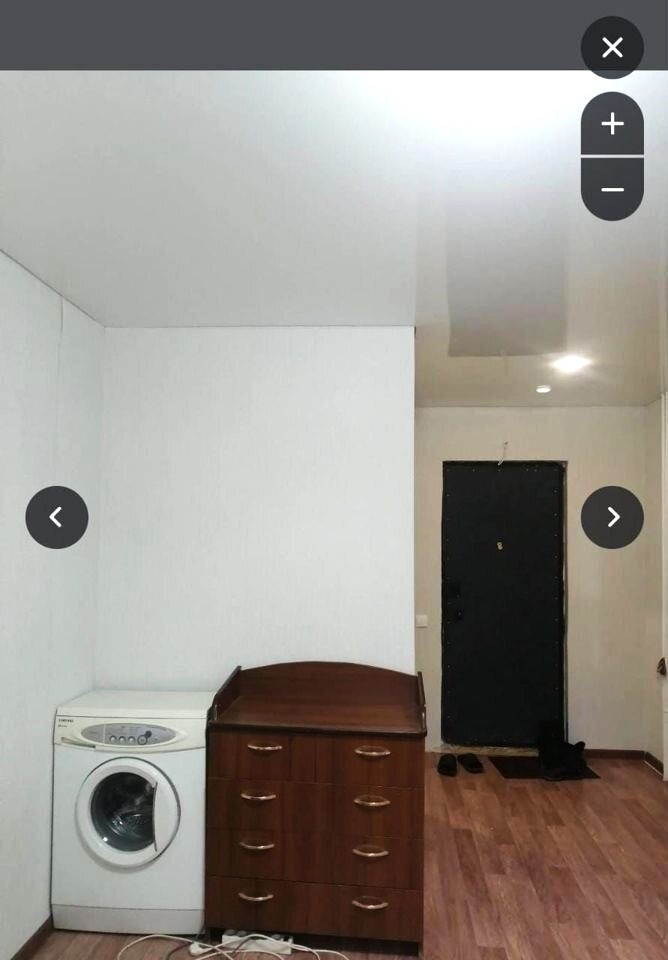Zoom out of the photo
Screen dimensions: 668x960
pyautogui.click(x=612, y=189)
